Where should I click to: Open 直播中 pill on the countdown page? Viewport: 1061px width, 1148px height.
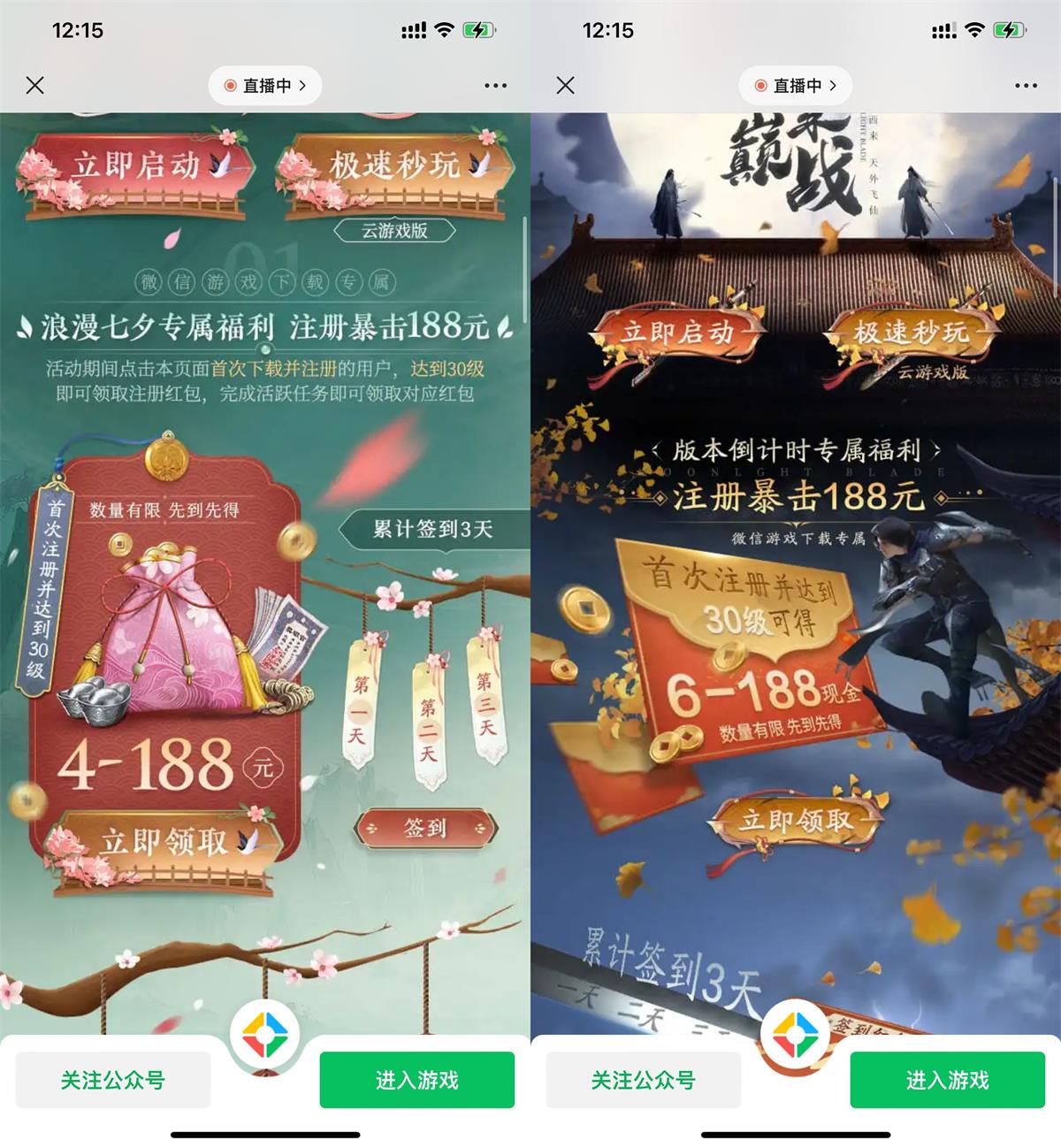pos(796,86)
